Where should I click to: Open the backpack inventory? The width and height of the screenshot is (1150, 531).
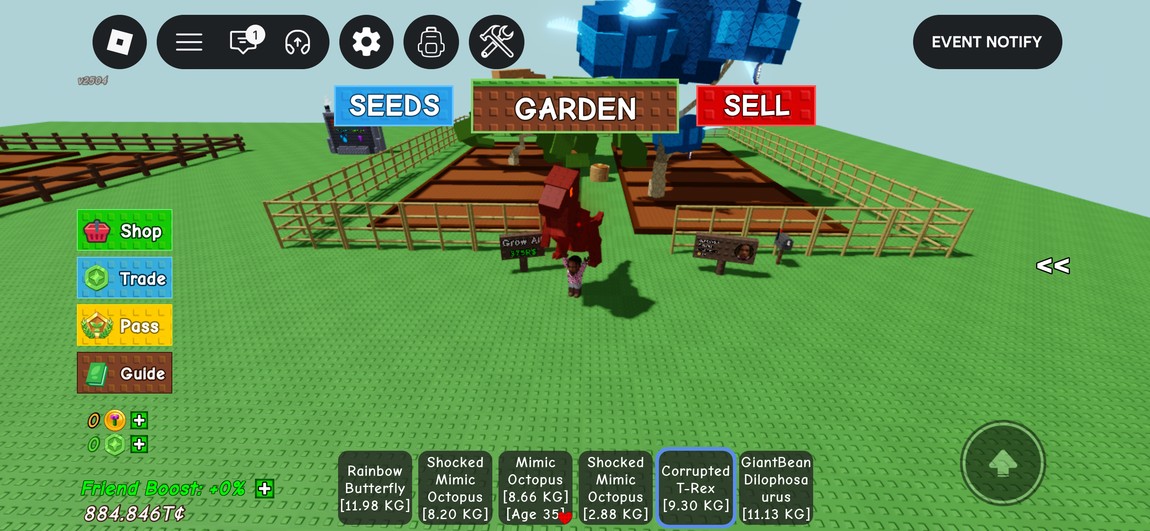pos(431,42)
